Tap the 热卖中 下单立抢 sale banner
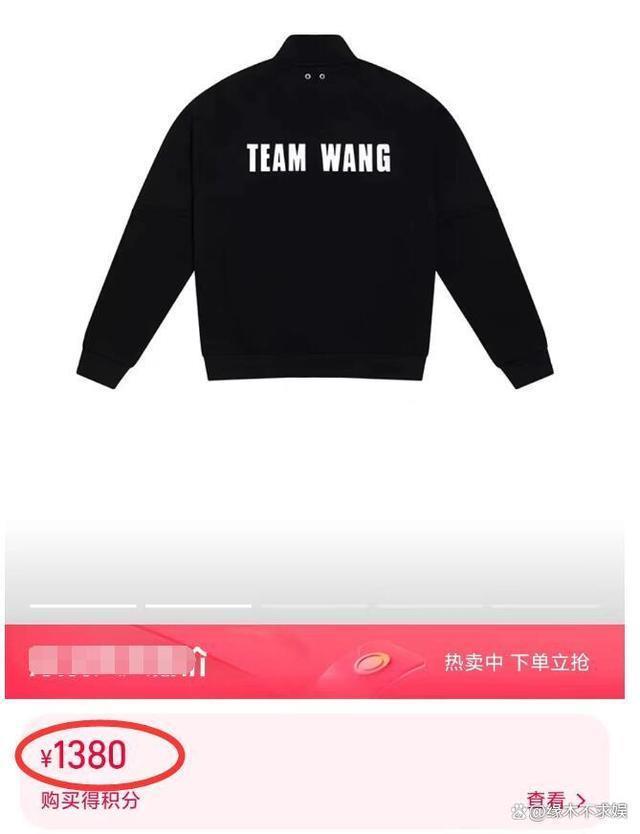This screenshot has height=834, width=640. [516, 663]
